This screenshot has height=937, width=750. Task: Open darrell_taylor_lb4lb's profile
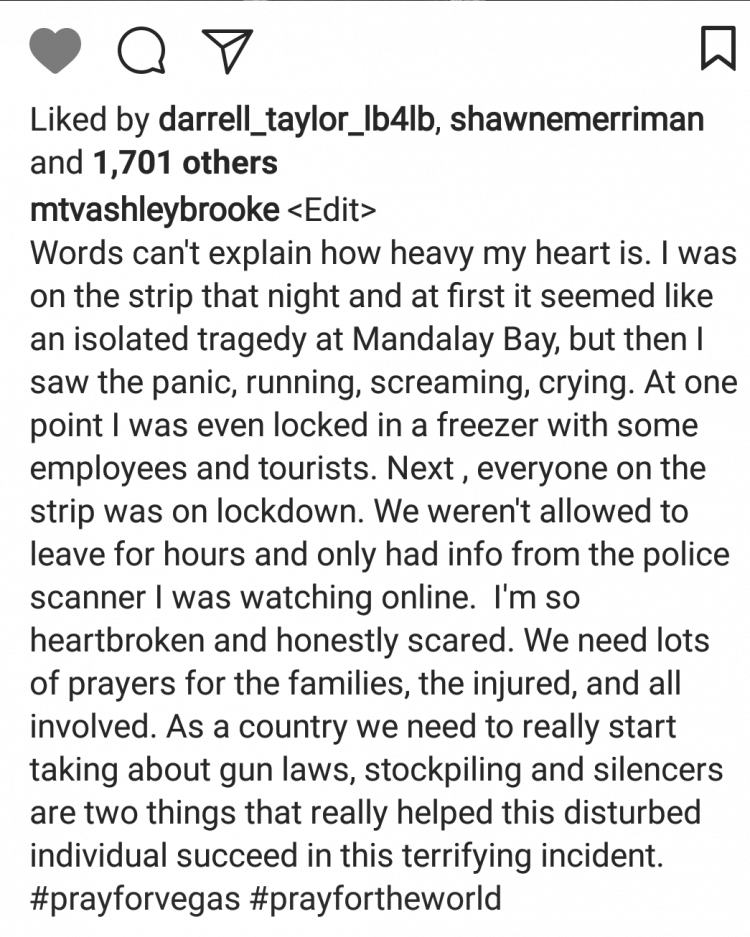(301, 120)
